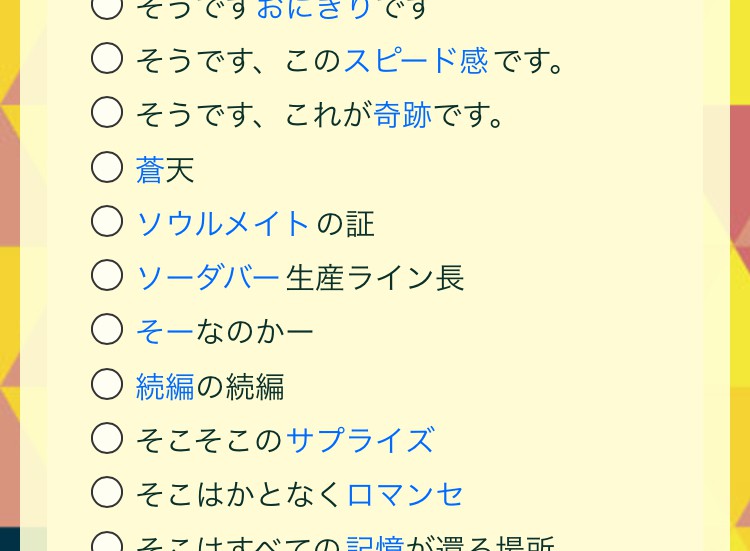
Task: Open the ソーダバー link
Action: click(208, 277)
